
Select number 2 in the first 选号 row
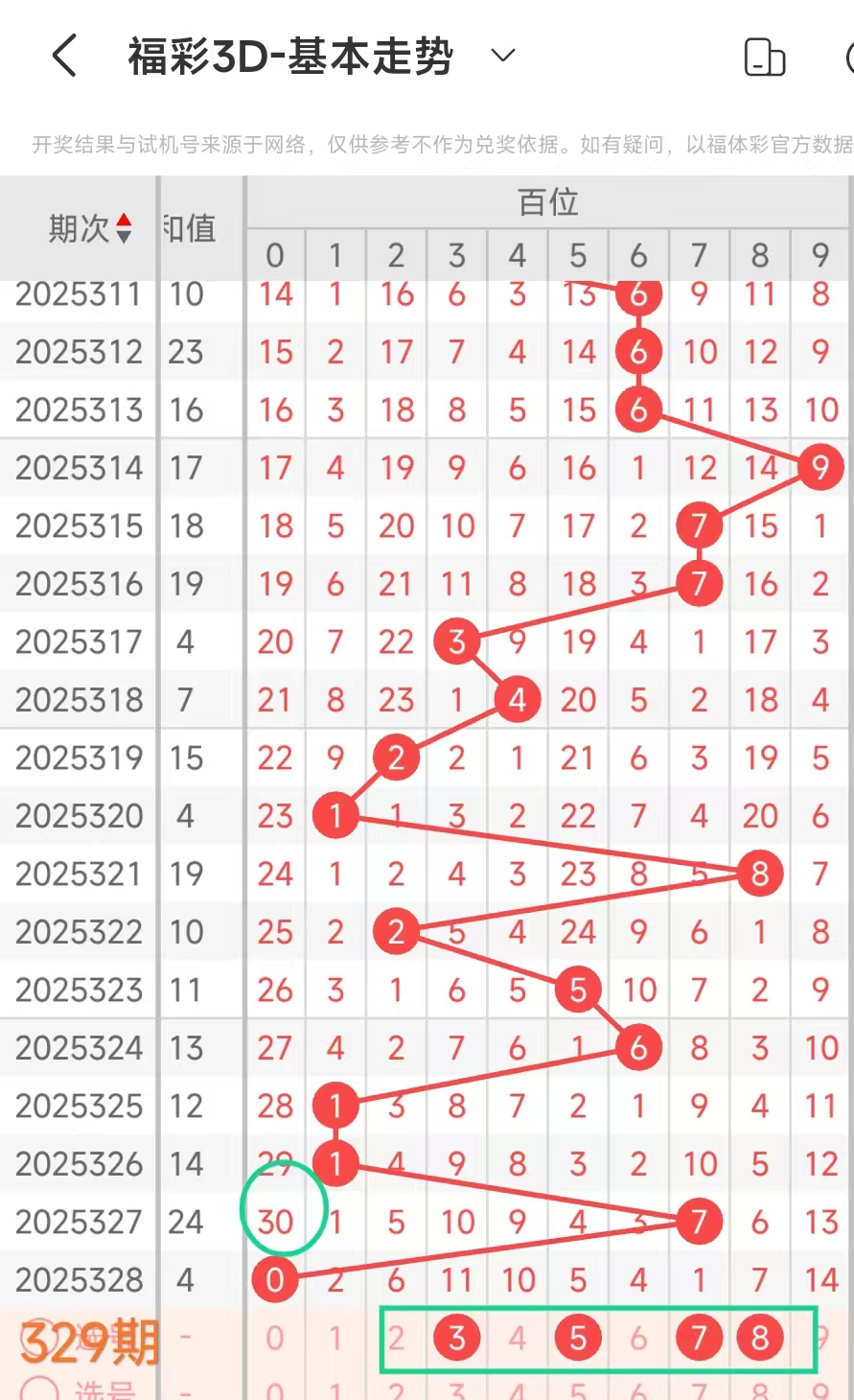click(397, 1338)
